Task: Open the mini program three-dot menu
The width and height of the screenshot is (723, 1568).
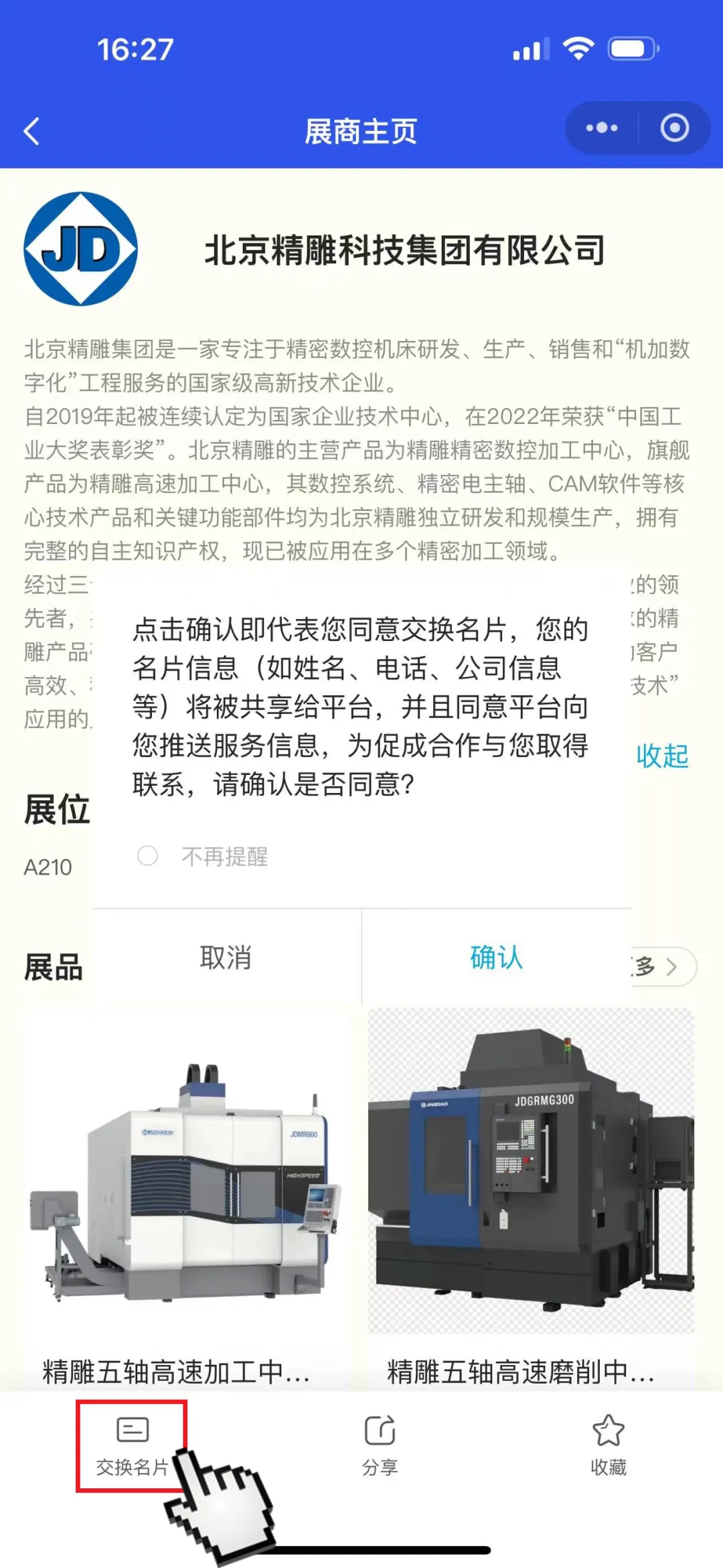Action: coord(601,128)
